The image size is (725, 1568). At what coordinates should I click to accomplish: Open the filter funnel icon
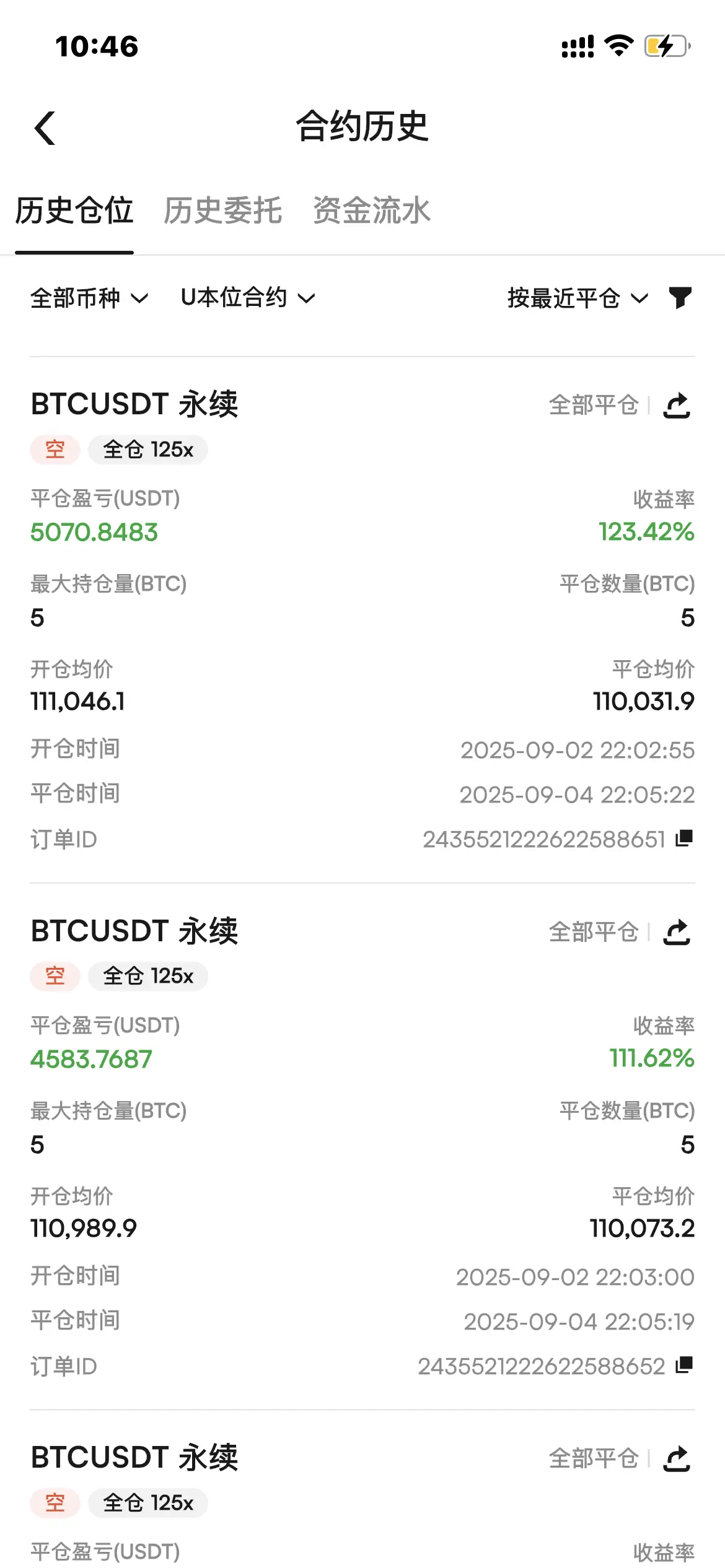[680, 298]
